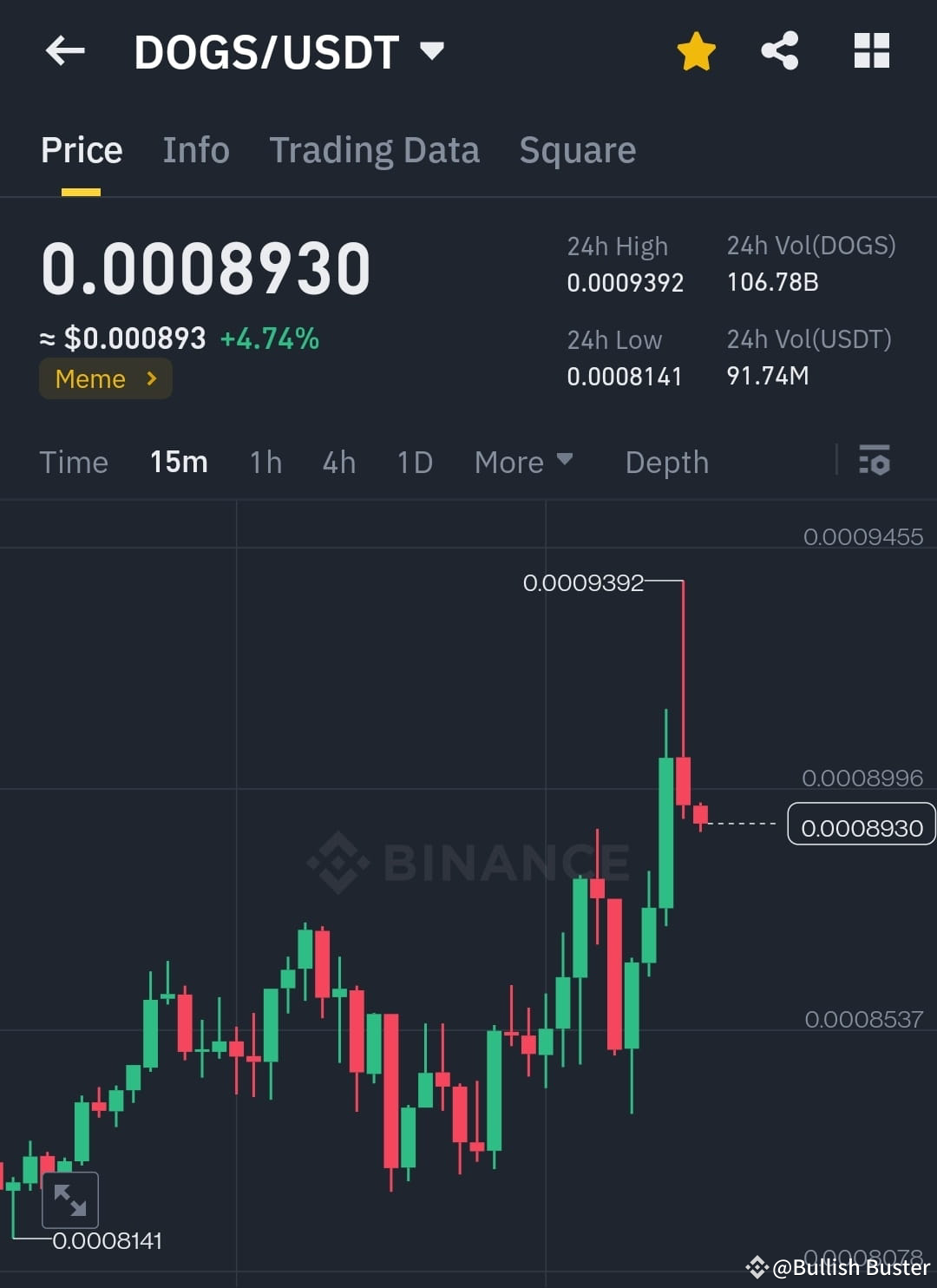View the Depth chart
Screen dimensions: 937x1288
coord(666,462)
